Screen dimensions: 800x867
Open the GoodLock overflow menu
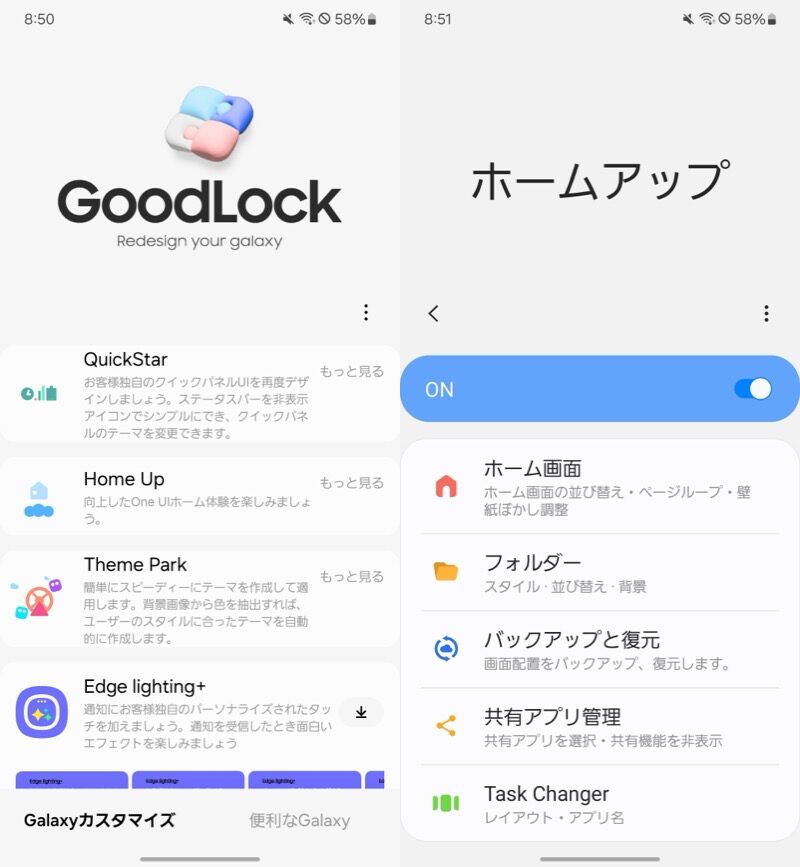(366, 313)
